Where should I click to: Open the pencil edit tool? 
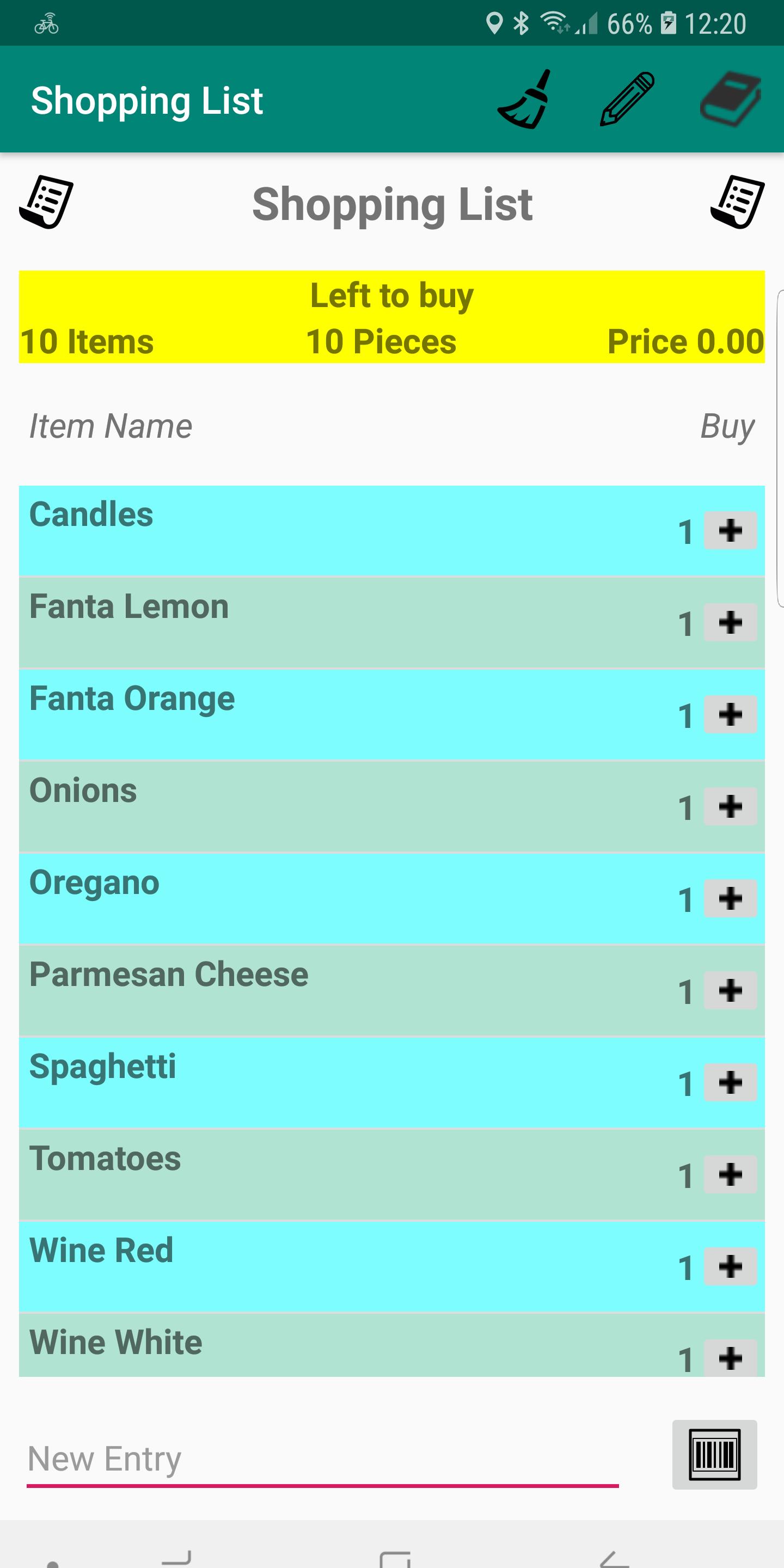627,99
